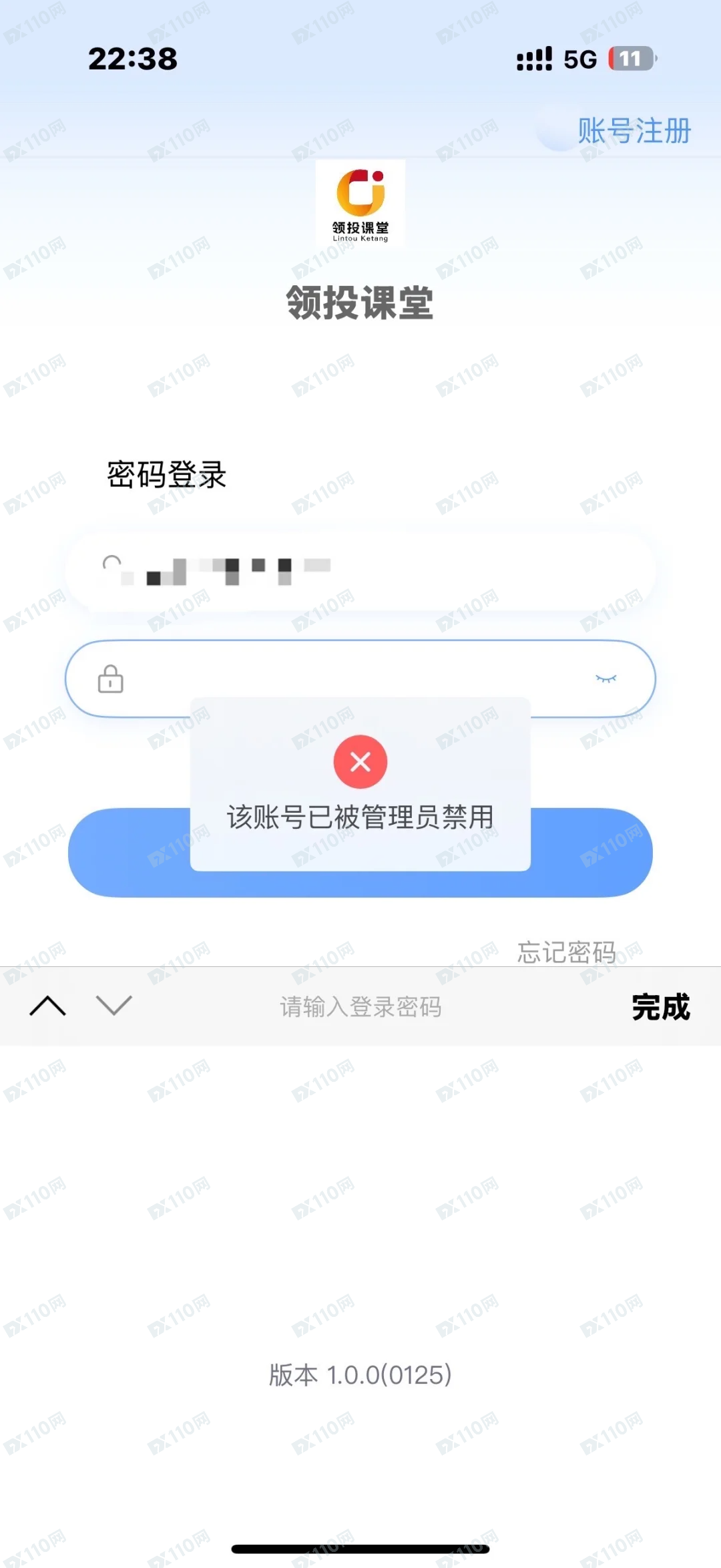Jump to previous field with up arrow

(x=47, y=1006)
